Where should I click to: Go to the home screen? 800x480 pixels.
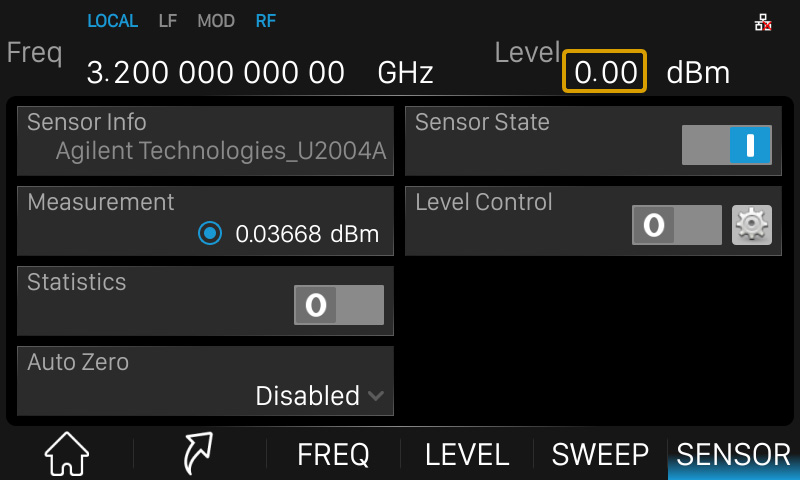[x=67, y=455]
